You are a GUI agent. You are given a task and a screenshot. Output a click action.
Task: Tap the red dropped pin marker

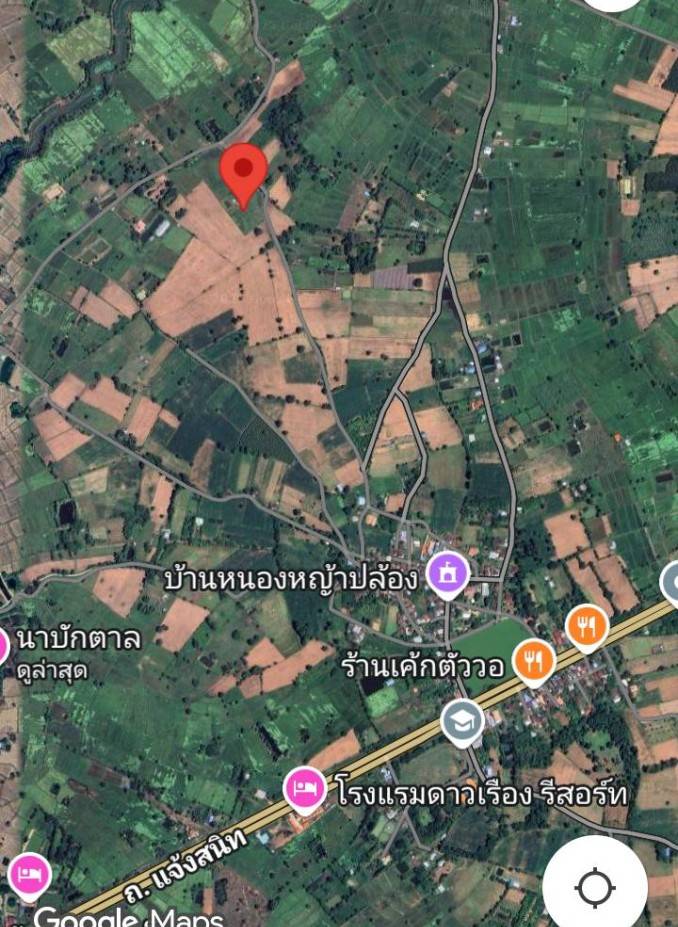243,172
